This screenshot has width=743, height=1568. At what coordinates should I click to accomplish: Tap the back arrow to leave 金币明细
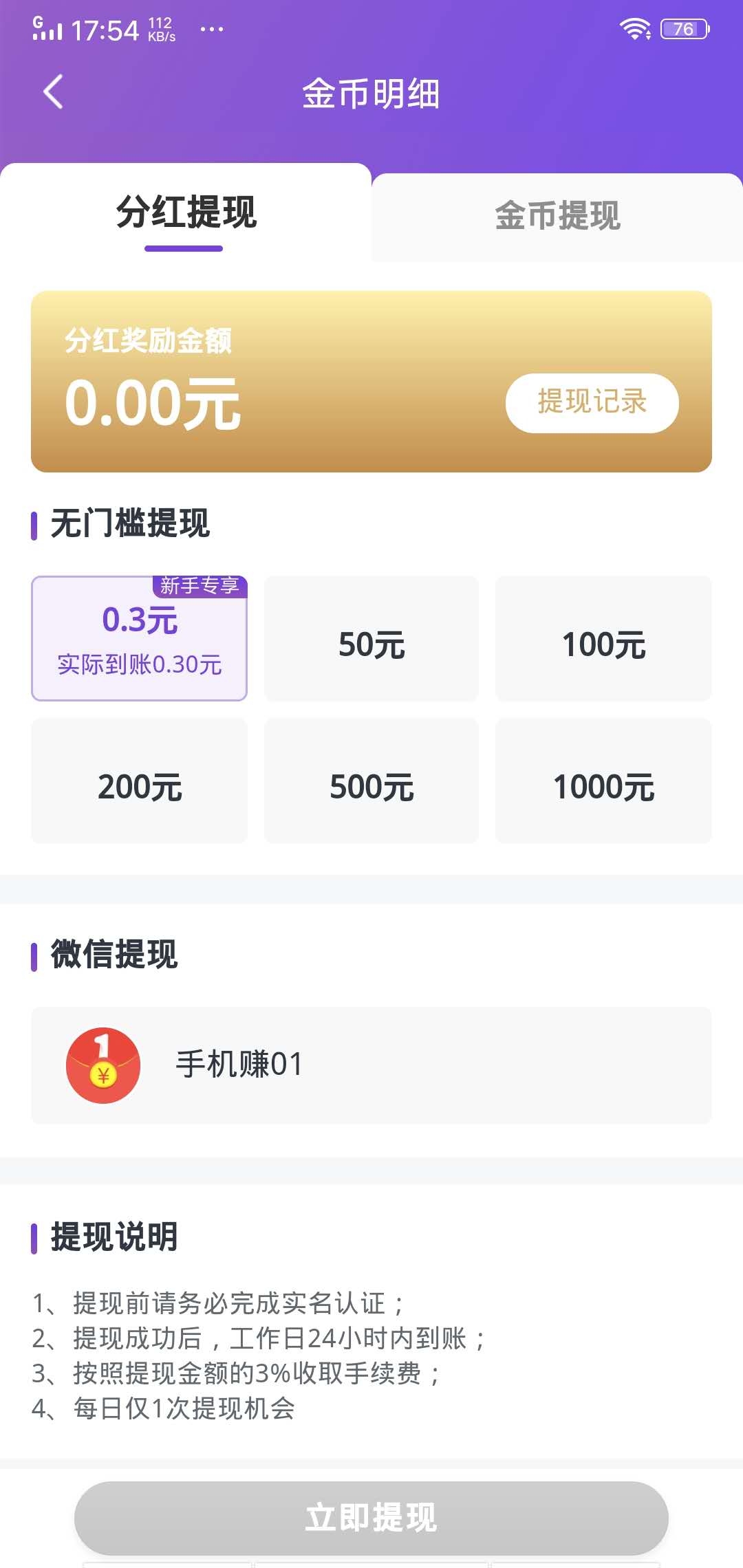point(54,91)
